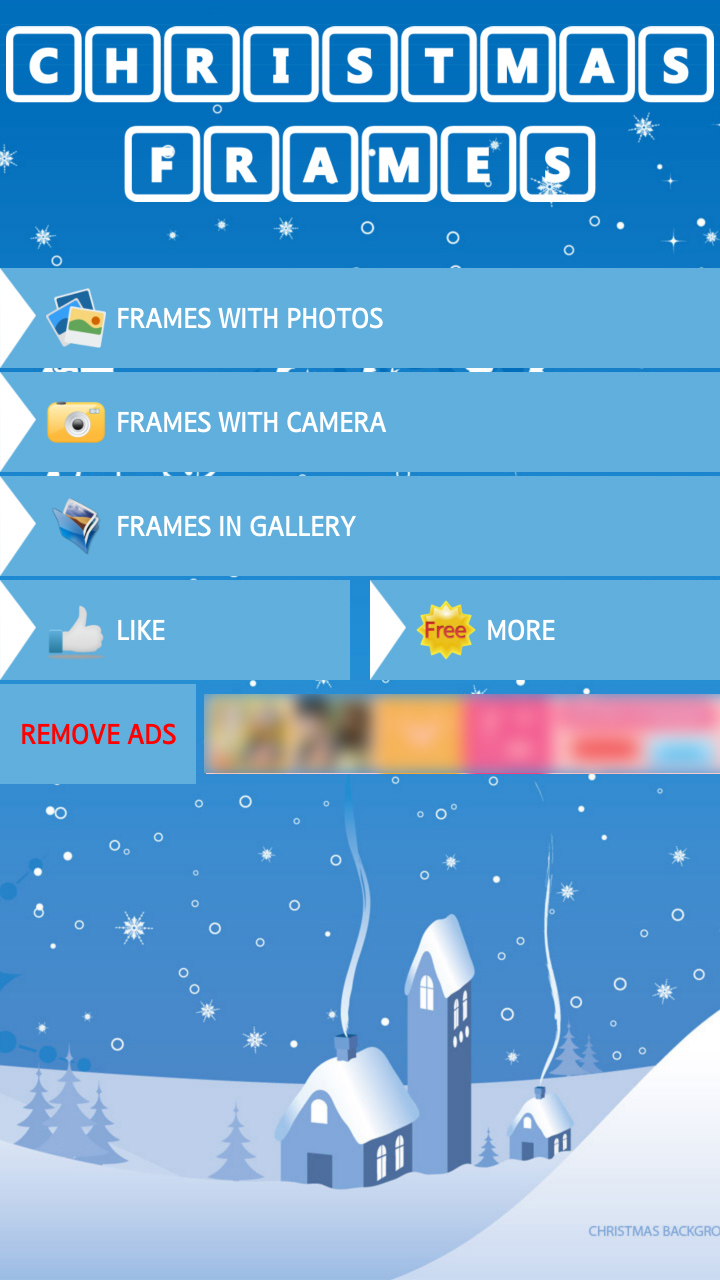Open Frames In Gallery
The height and width of the screenshot is (1280, 720).
360,526
